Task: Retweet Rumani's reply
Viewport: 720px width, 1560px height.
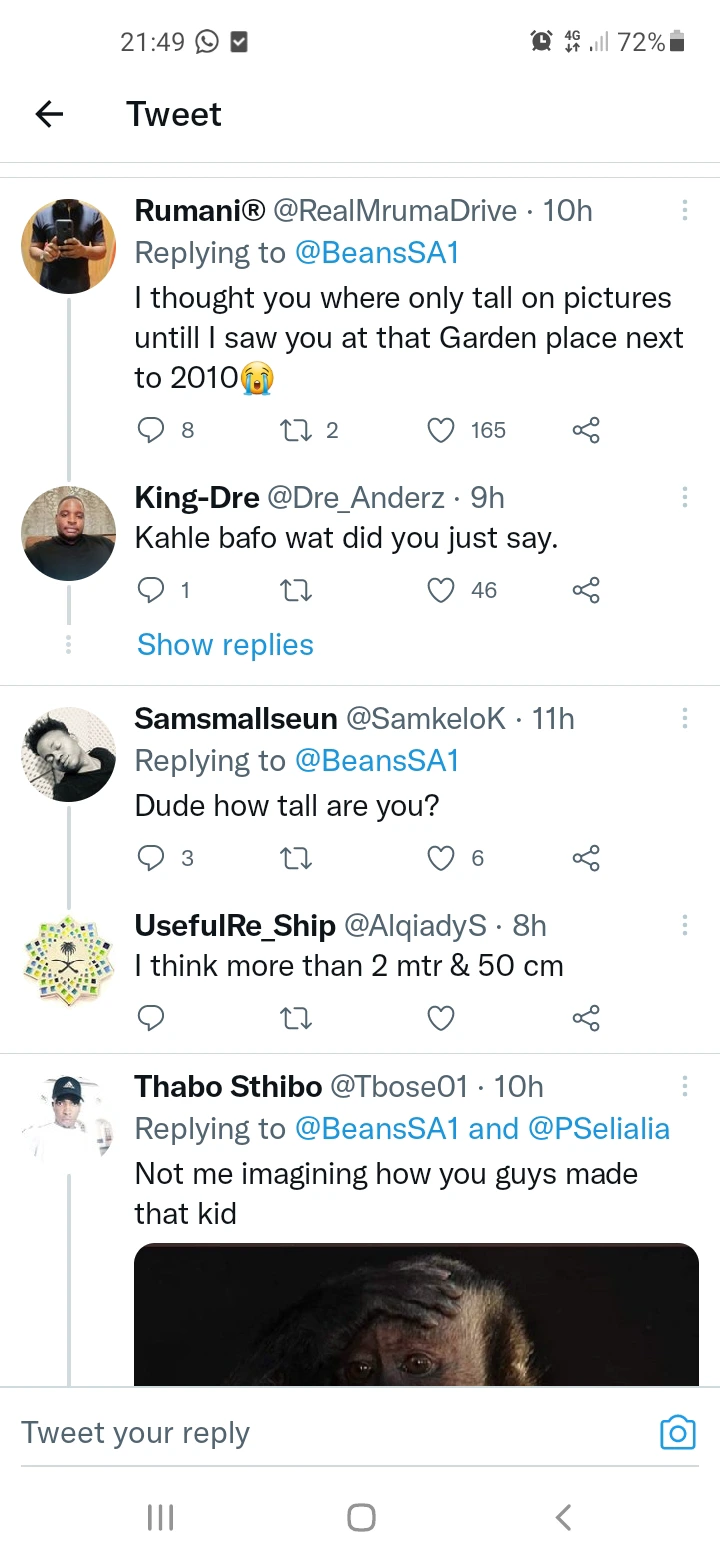Action: [296, 430]
